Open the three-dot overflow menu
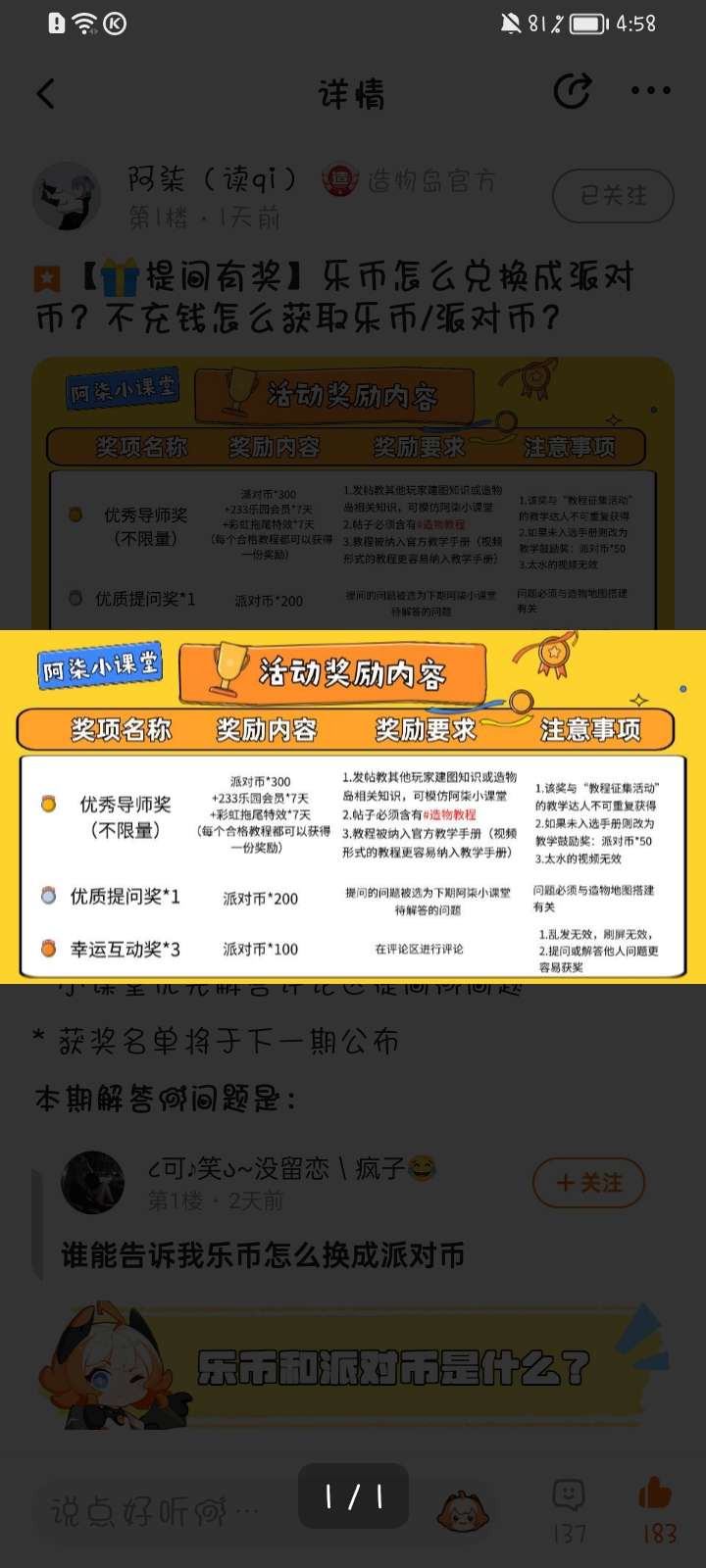The height and width of the screenshot is (1568, 706). 651,91
